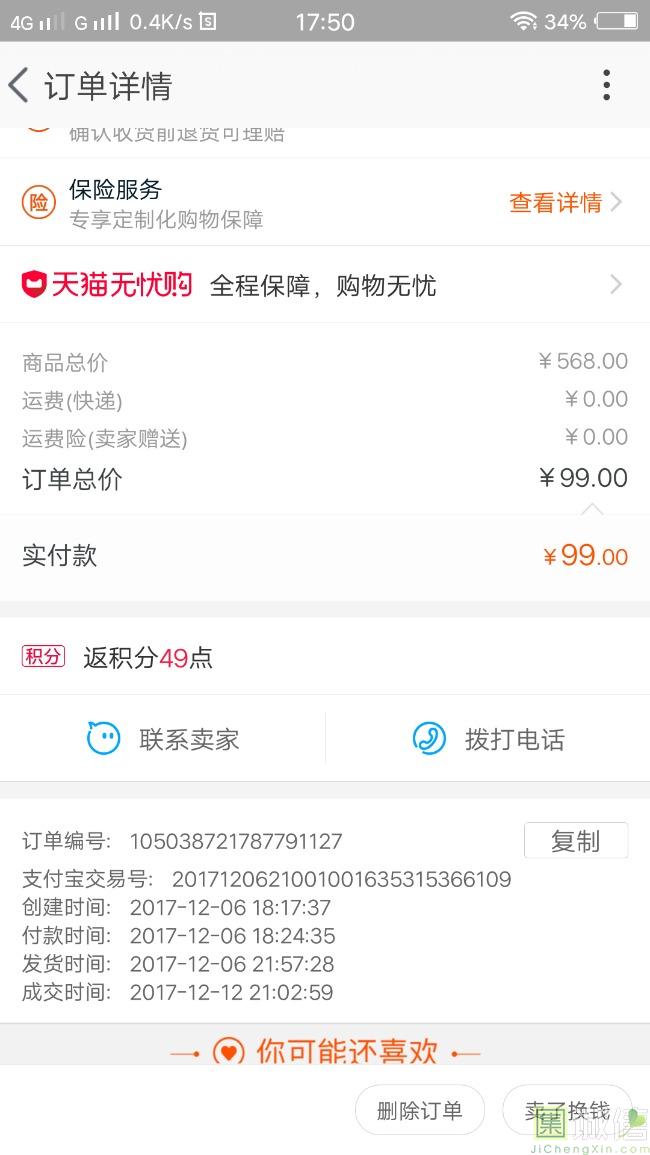Open the 天猫无忧购 guarantee row
Viewport: 650px width, 1155px height.
click(x=325, y=284)
